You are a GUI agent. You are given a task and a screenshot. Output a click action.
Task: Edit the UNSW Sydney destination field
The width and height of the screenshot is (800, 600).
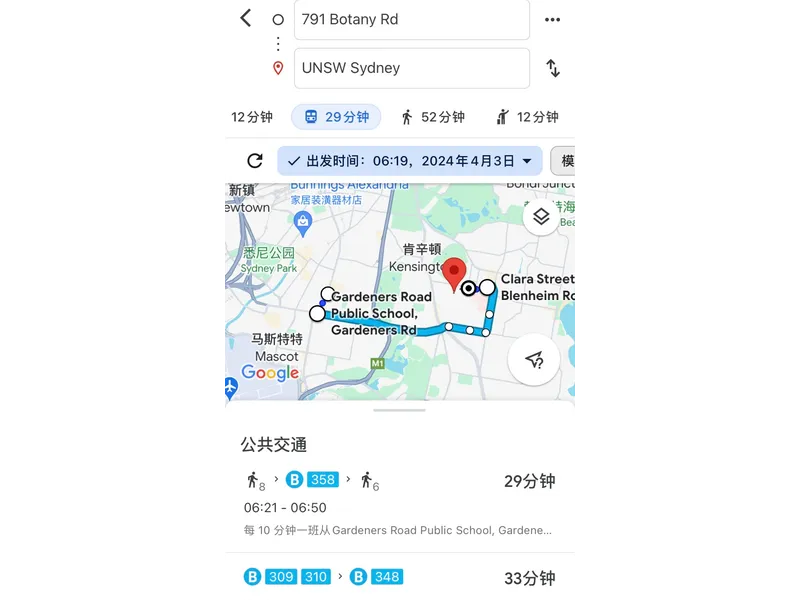click(411, 68)
